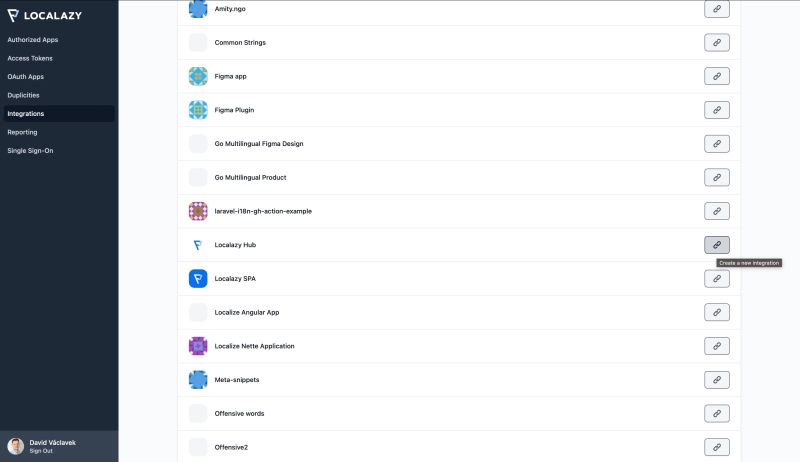Create integration for Go Multilingual Product
This screenshot has height=462, width=800.
pyautogui.click(x=716, y=177)
